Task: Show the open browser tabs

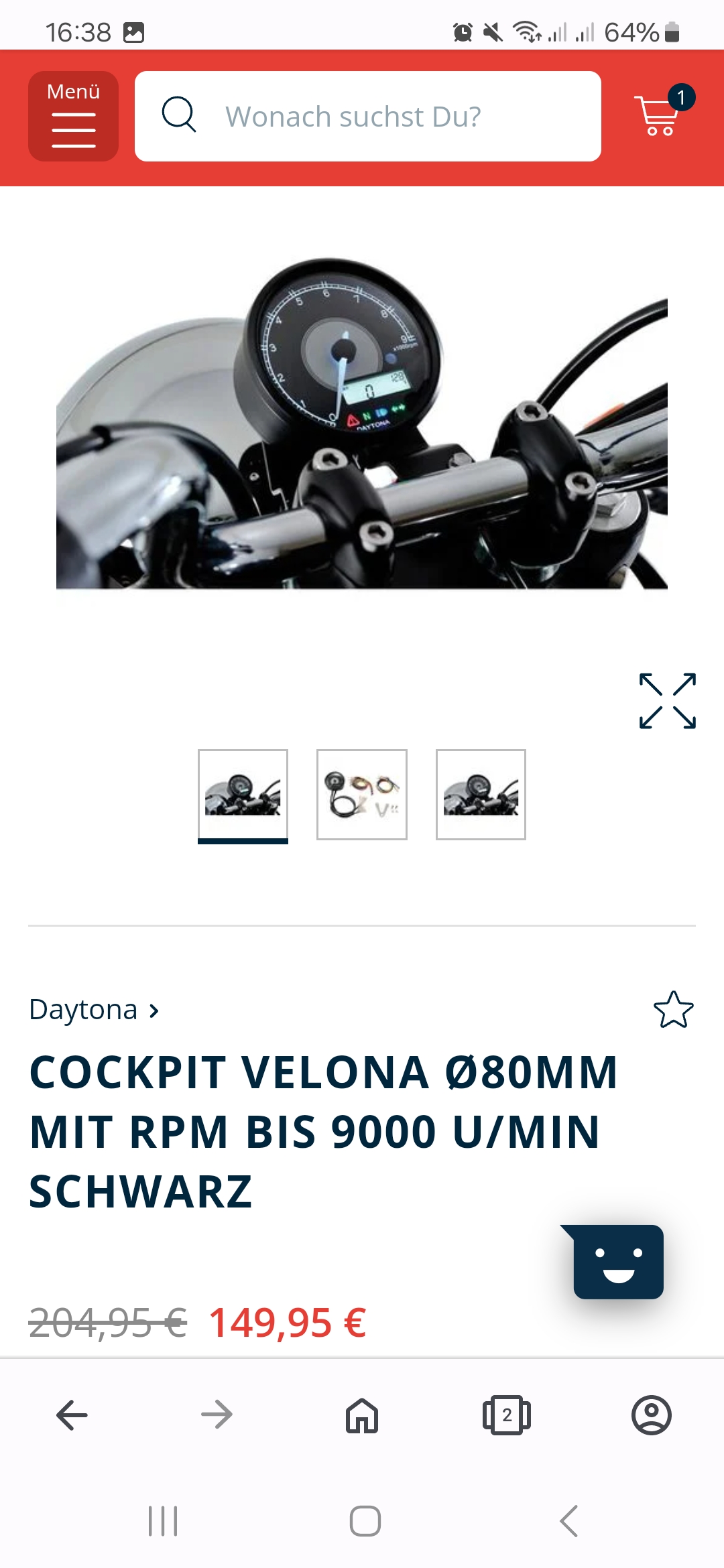Action: click(x=507, y=1415)
